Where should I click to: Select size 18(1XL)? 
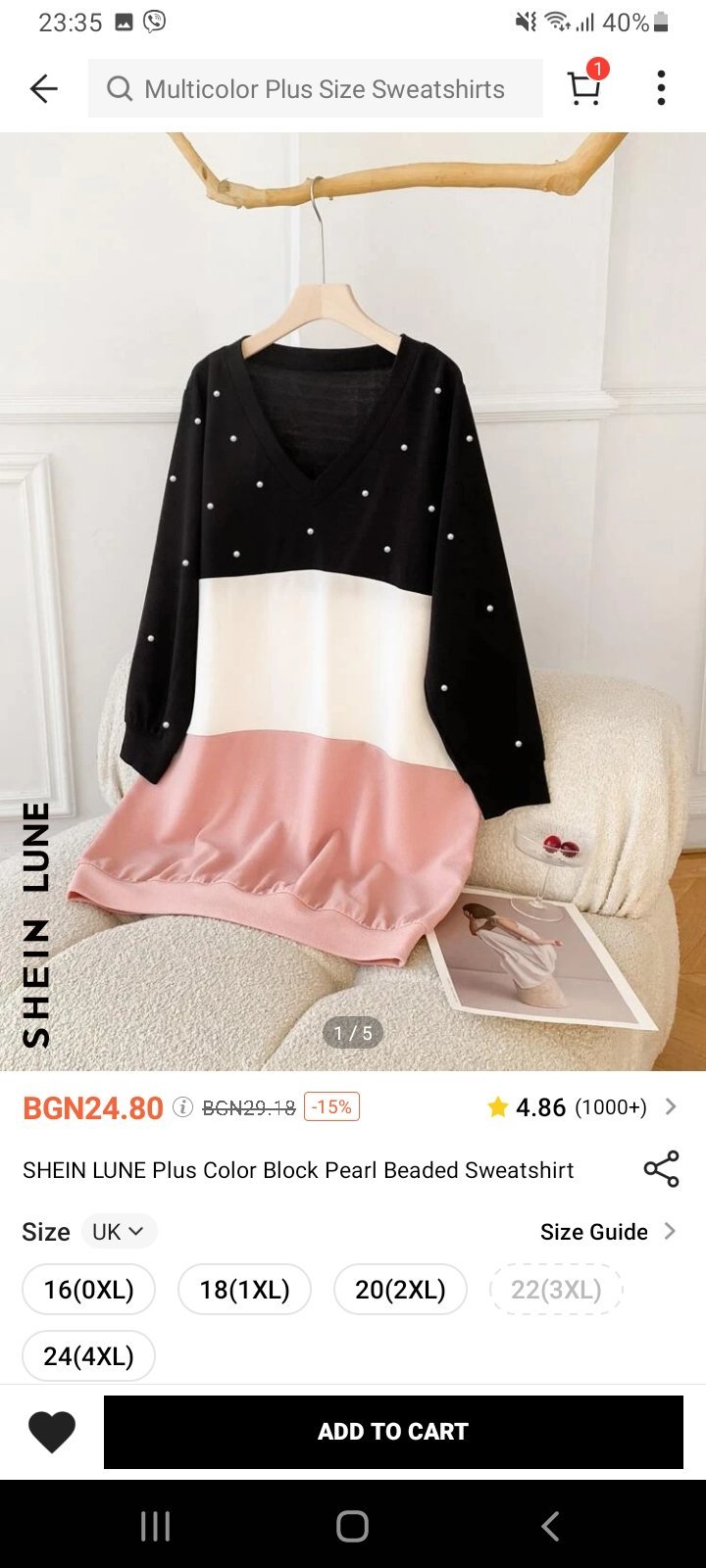click(244, 1290)
